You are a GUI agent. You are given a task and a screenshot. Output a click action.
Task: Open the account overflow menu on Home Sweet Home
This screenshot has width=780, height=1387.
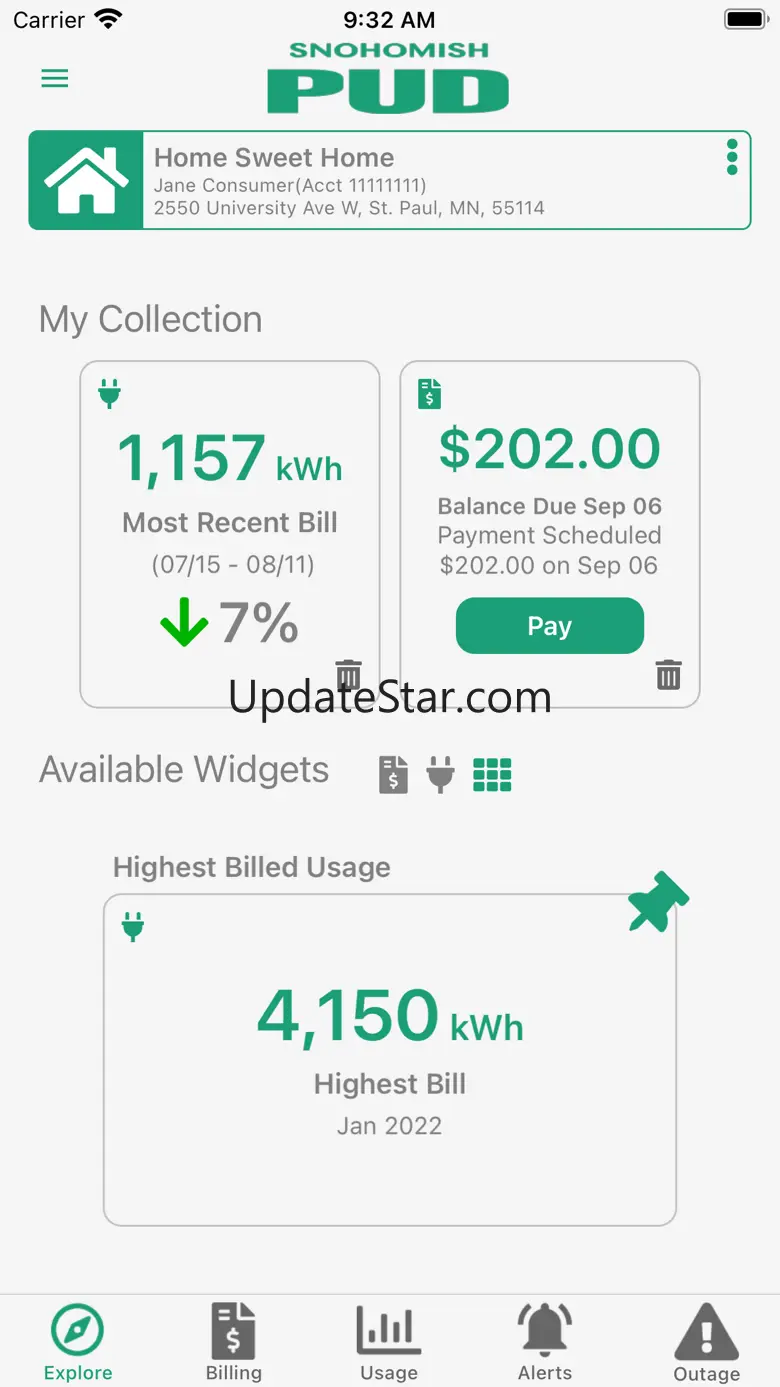point(732,158)
